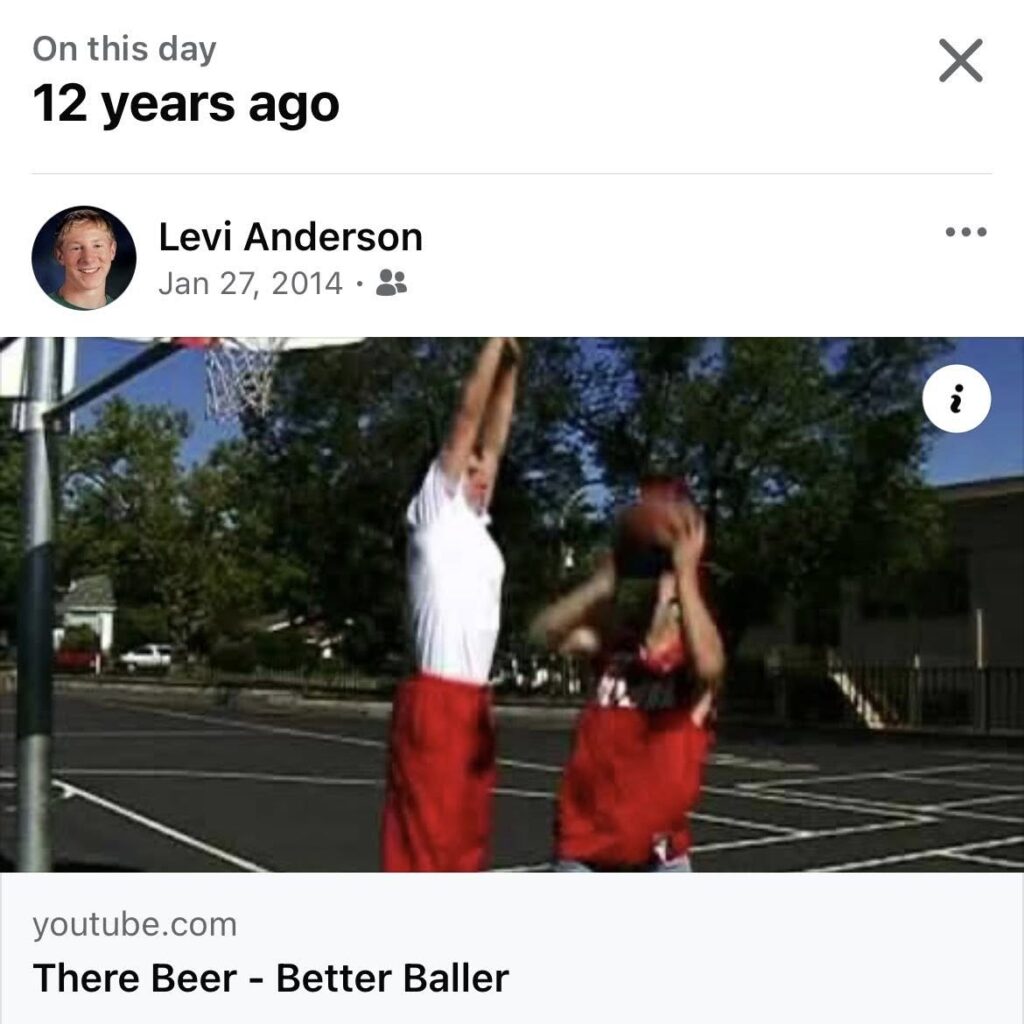Open Levi Anderson's profile name link
Screen dimensions: 1024x1024
[290, 238]
